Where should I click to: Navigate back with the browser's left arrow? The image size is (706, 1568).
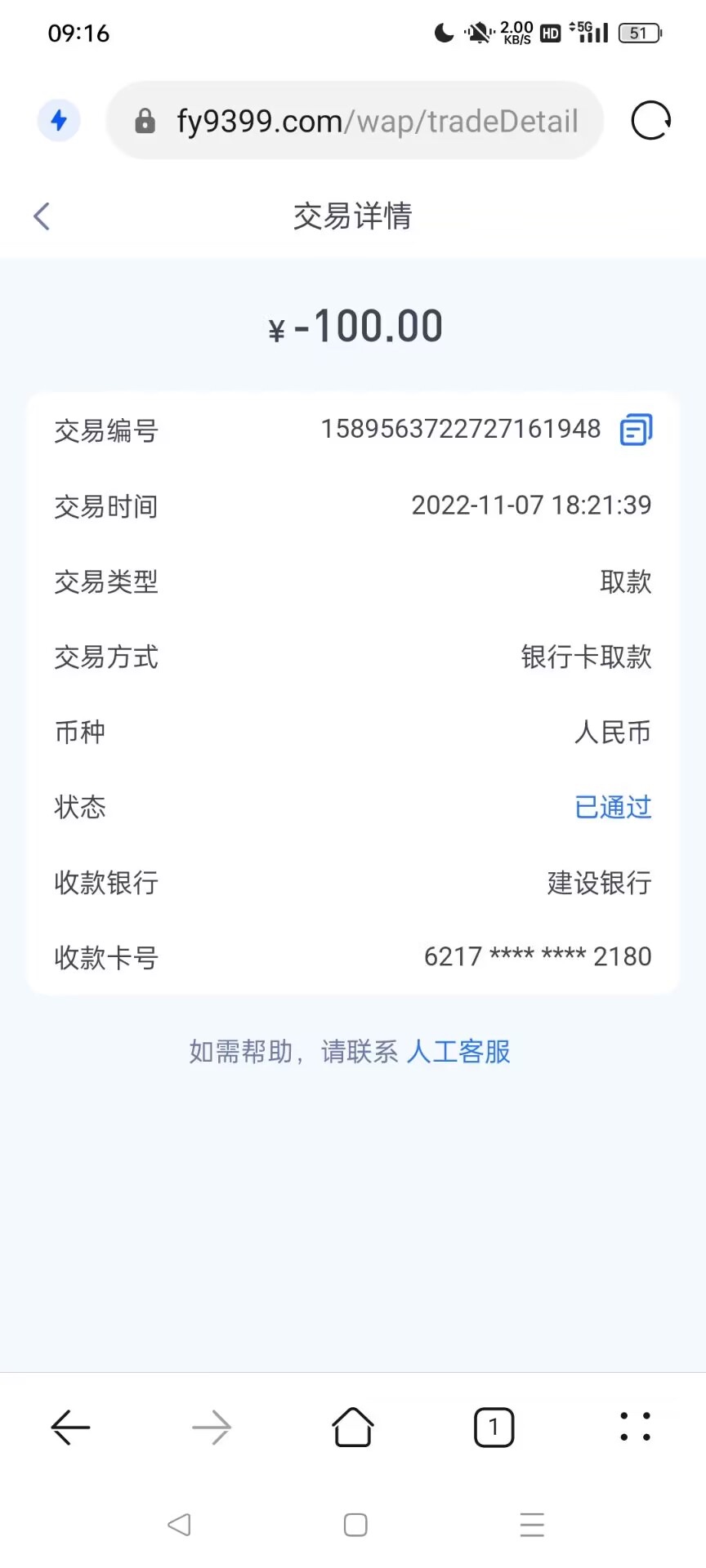tap(70, 1428)
